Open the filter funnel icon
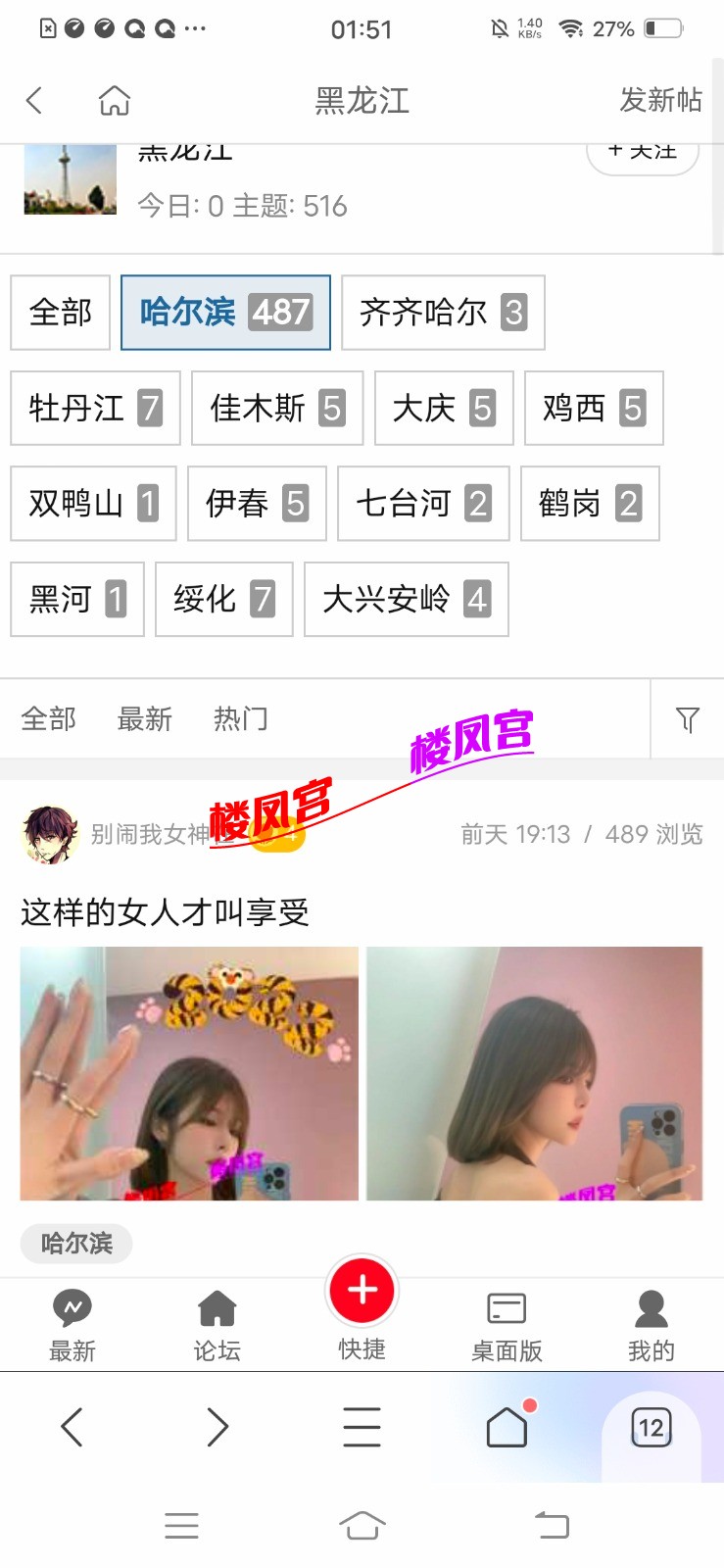 click(688, 718)
